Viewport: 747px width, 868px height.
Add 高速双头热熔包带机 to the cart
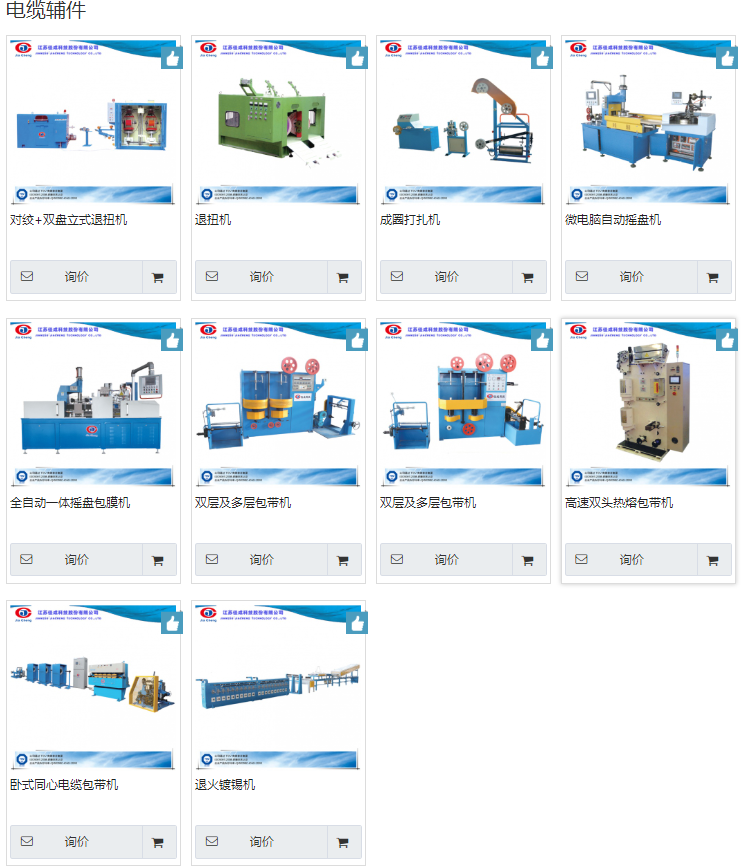click(x=713, y=560)
